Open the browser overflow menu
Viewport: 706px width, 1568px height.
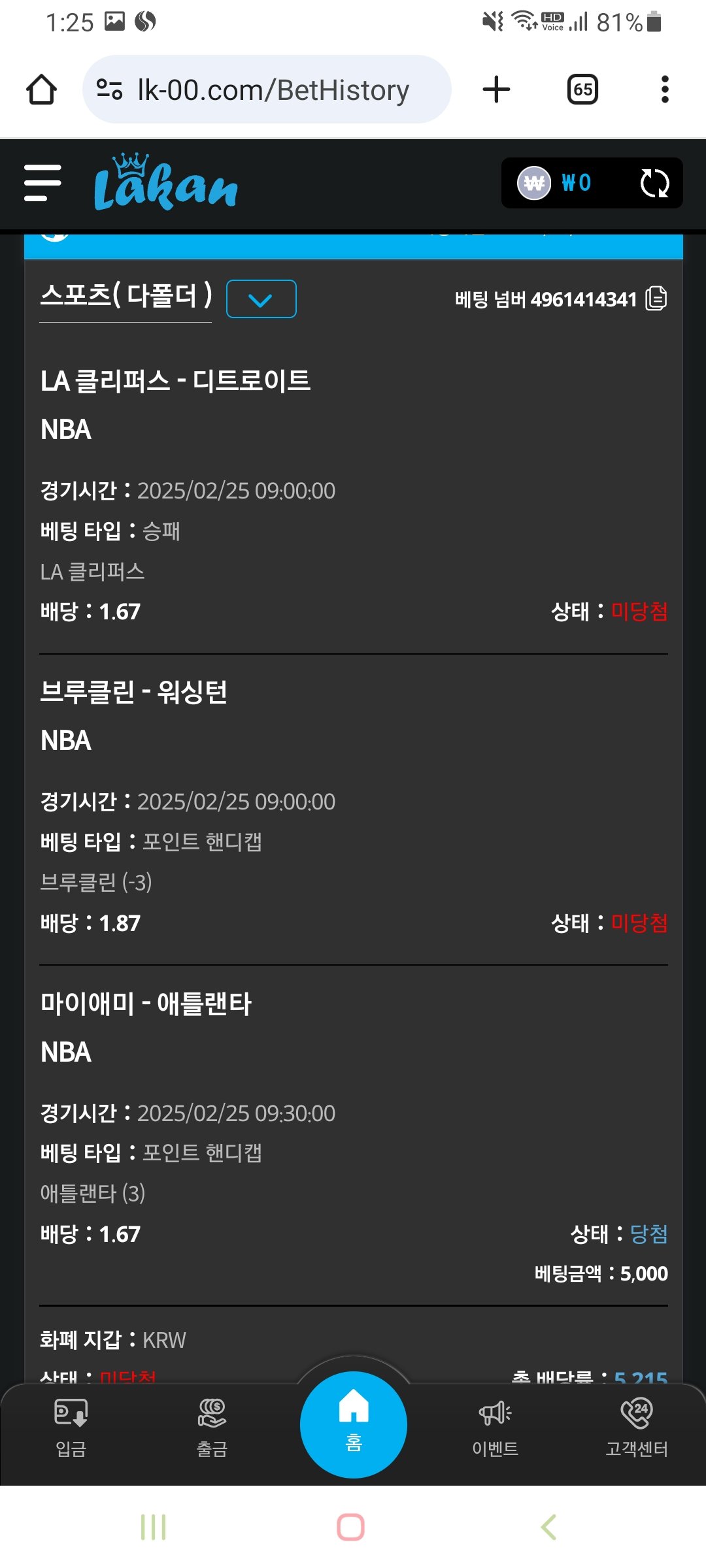(665, 90)
